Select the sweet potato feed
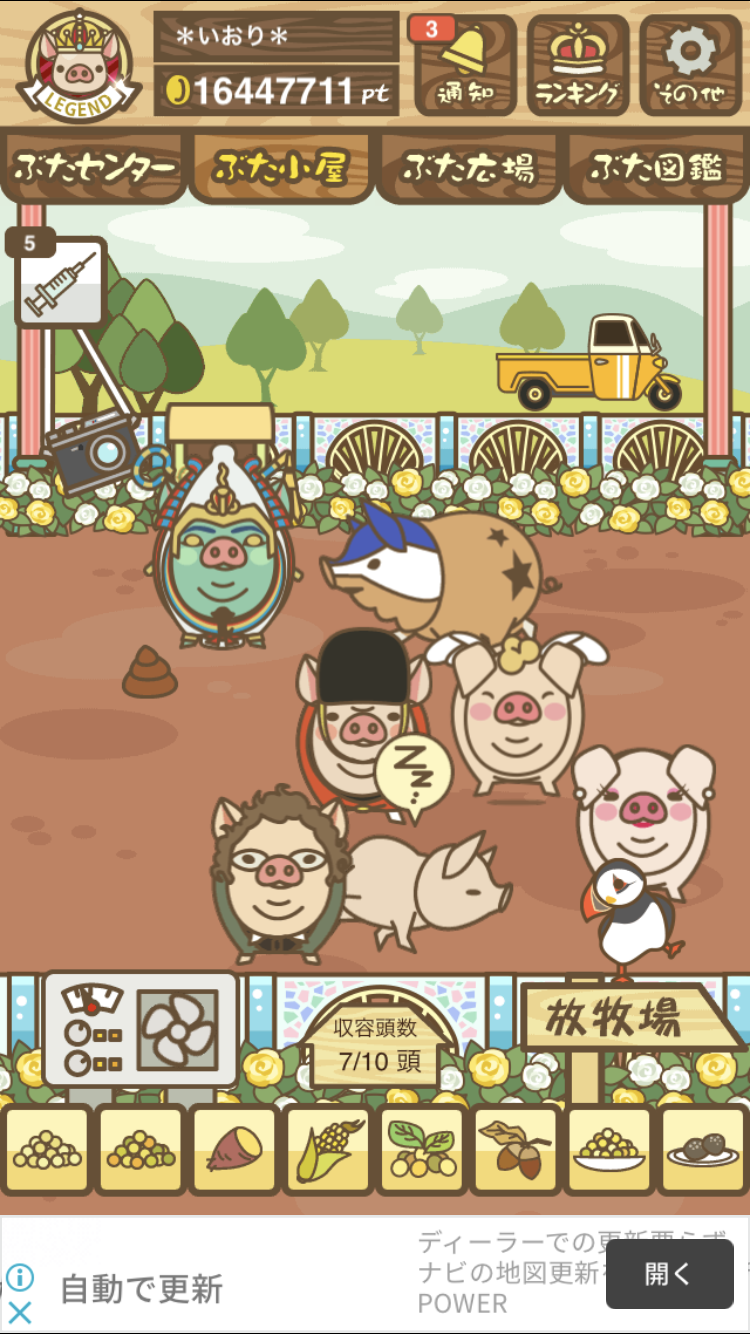Image resolution: width=750 pixels, height=1334 pixels. 234,1149
